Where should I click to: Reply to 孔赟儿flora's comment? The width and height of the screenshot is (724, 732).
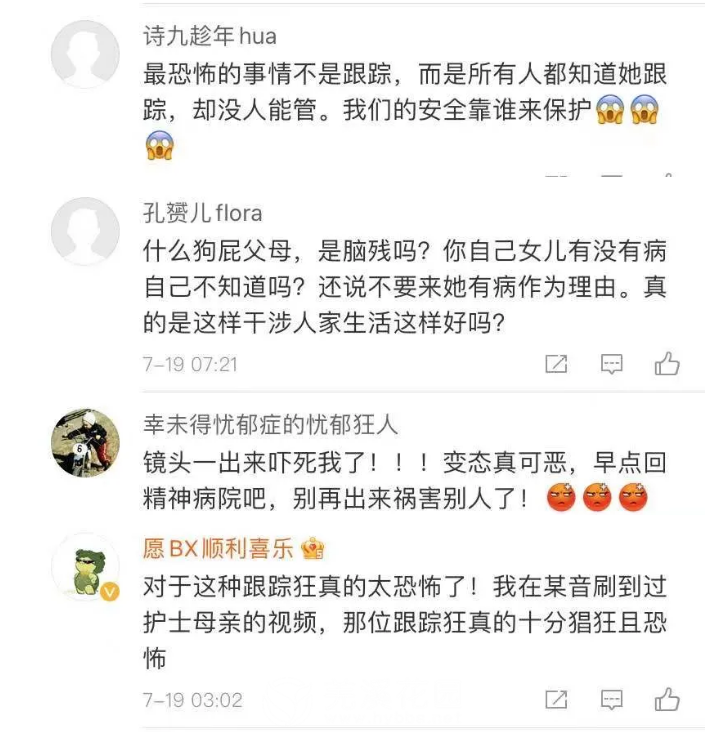click(x=612, y=364)
